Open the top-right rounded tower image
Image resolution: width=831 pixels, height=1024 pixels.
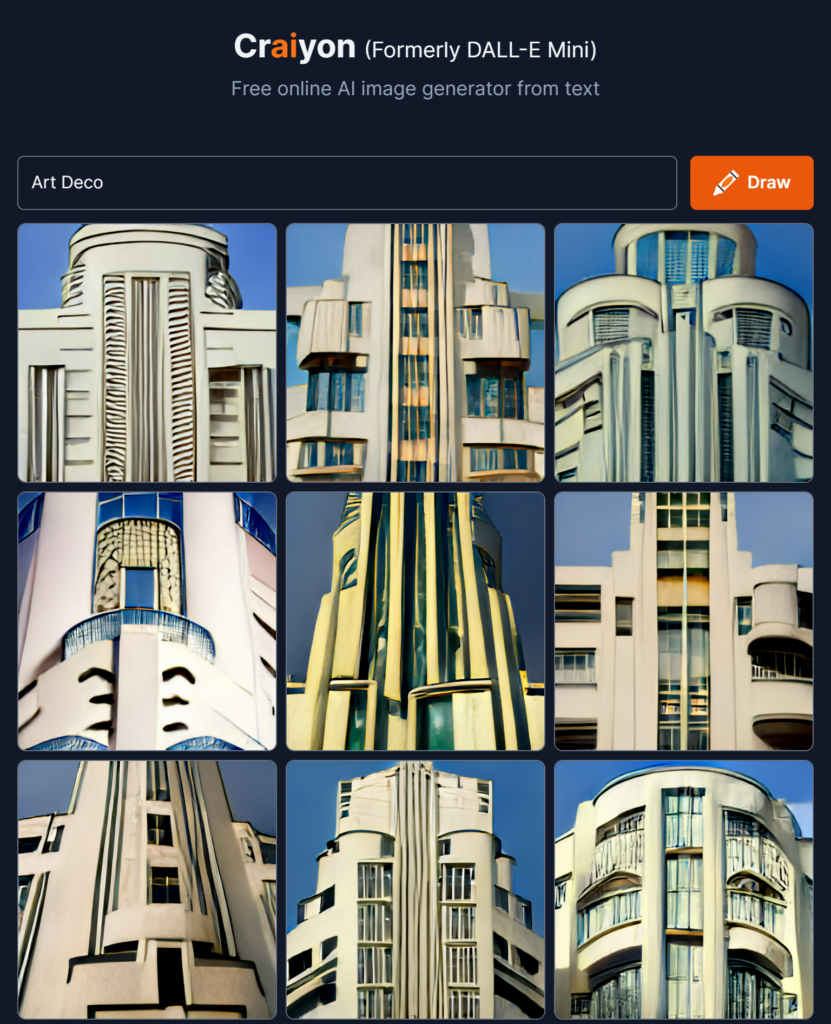(x=683, y=352)
